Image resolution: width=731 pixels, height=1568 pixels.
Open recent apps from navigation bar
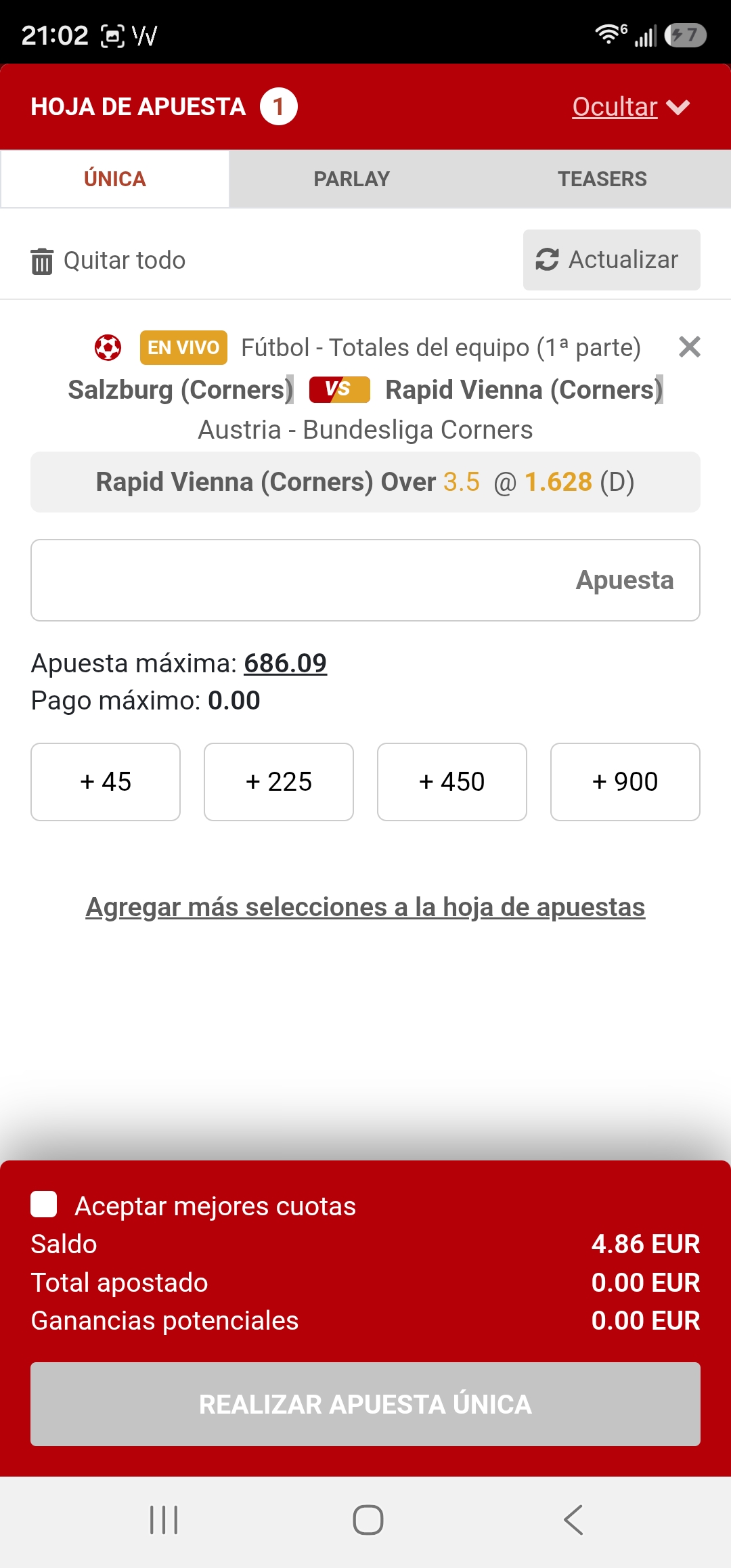[164, 1520]
